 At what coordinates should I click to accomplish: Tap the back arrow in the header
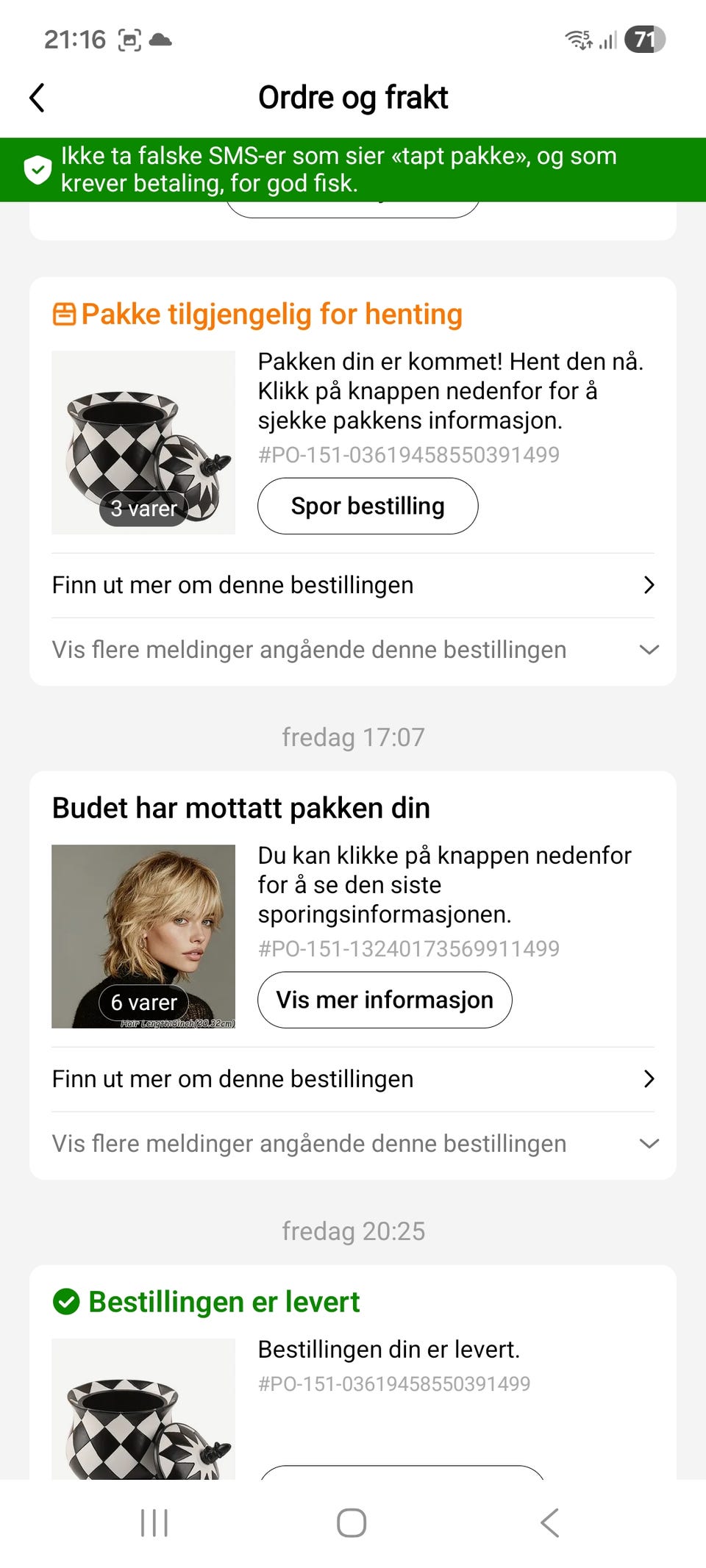coord(37,96)
